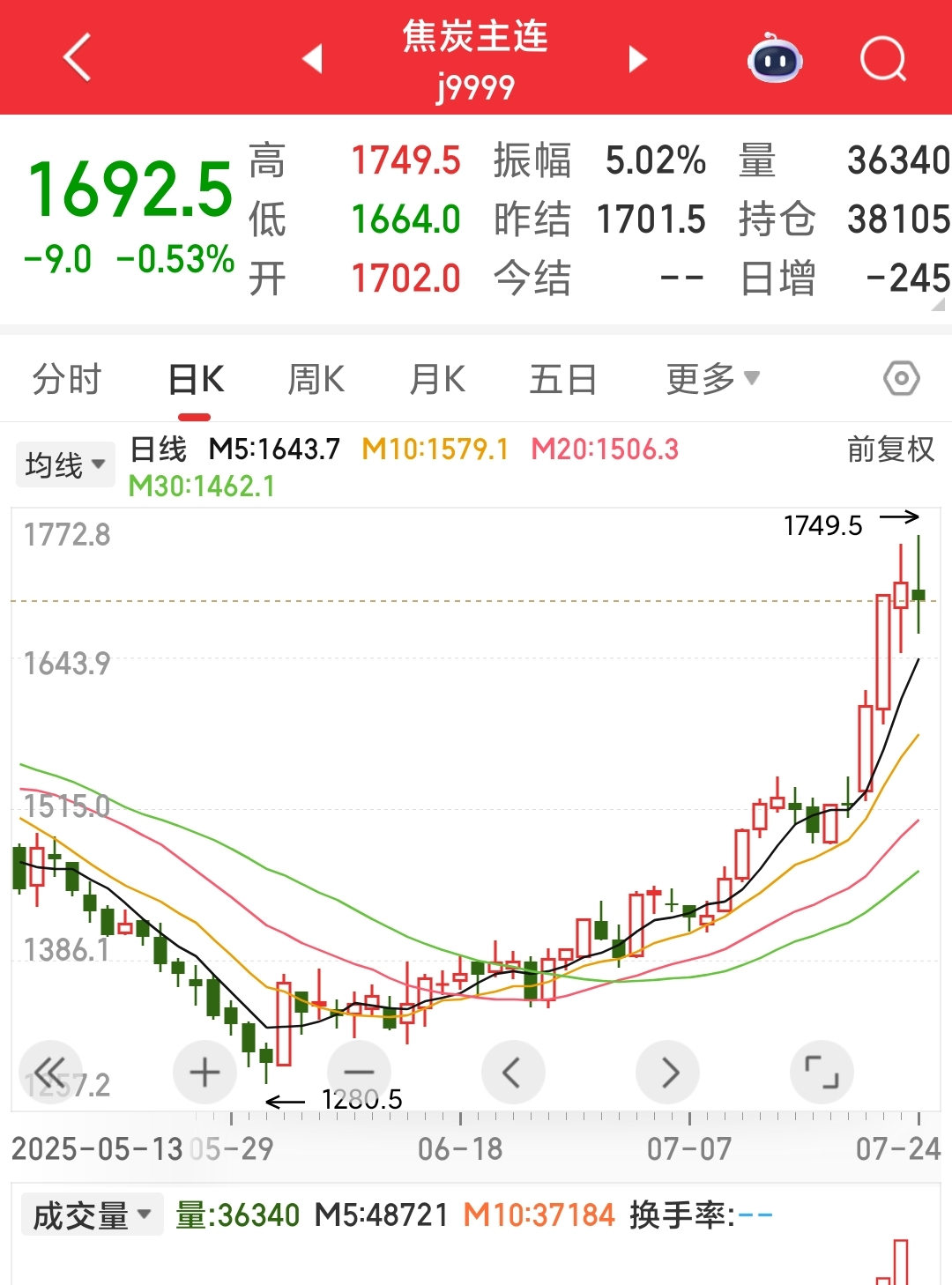
Task: Expand the 更多 chart period dropdown
Action: point(712,380)
